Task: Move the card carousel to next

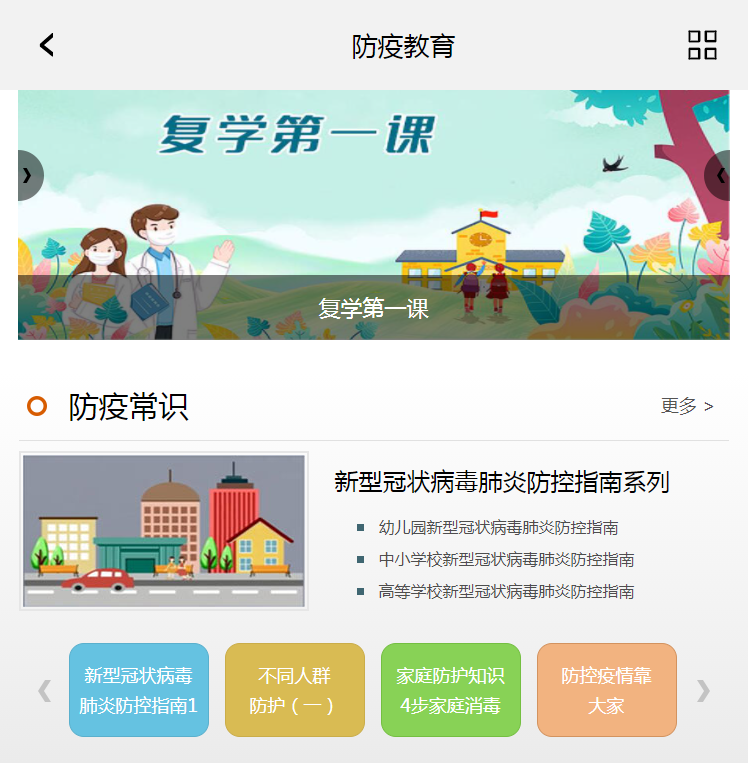Action: [x=703, y=690]
